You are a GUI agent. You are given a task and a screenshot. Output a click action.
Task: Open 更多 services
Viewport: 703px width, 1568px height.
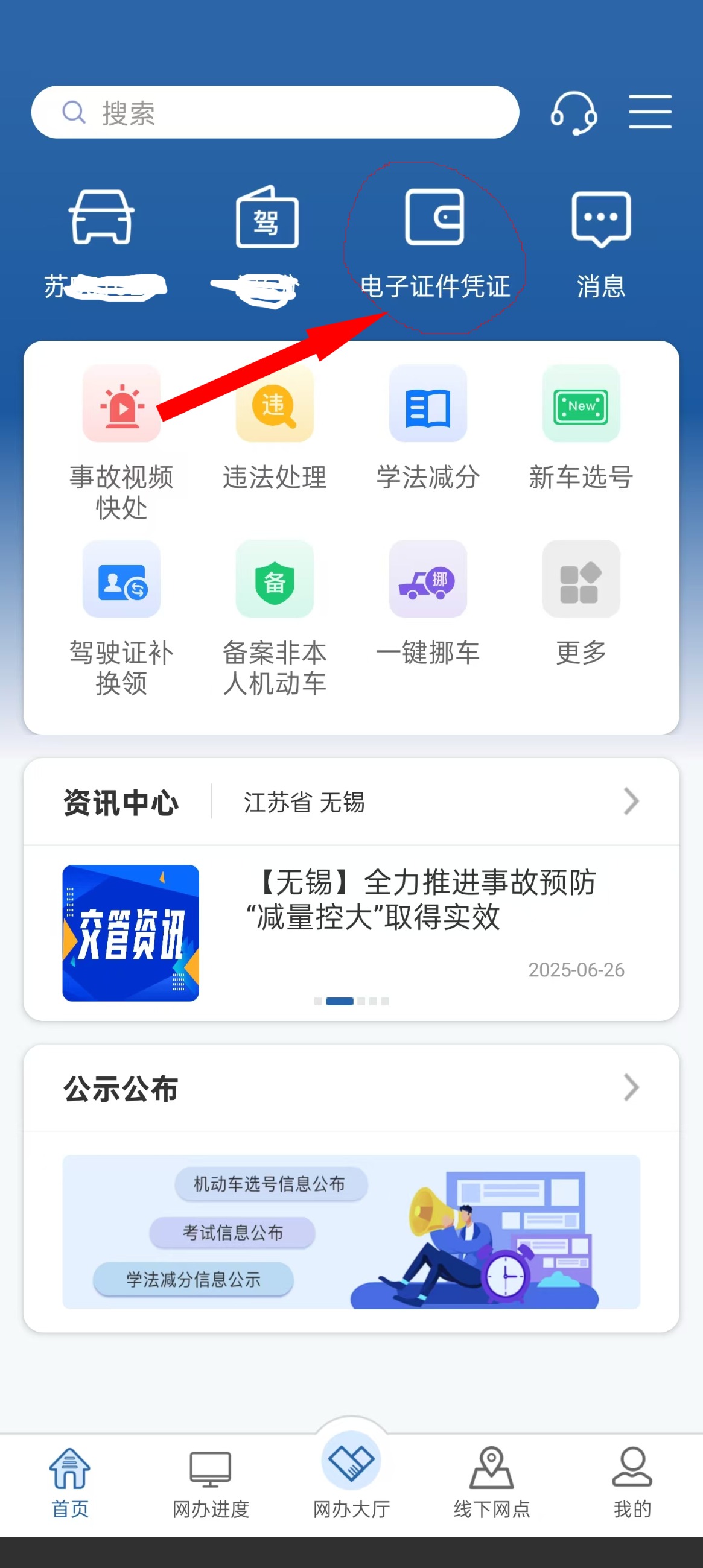[581, 603]
